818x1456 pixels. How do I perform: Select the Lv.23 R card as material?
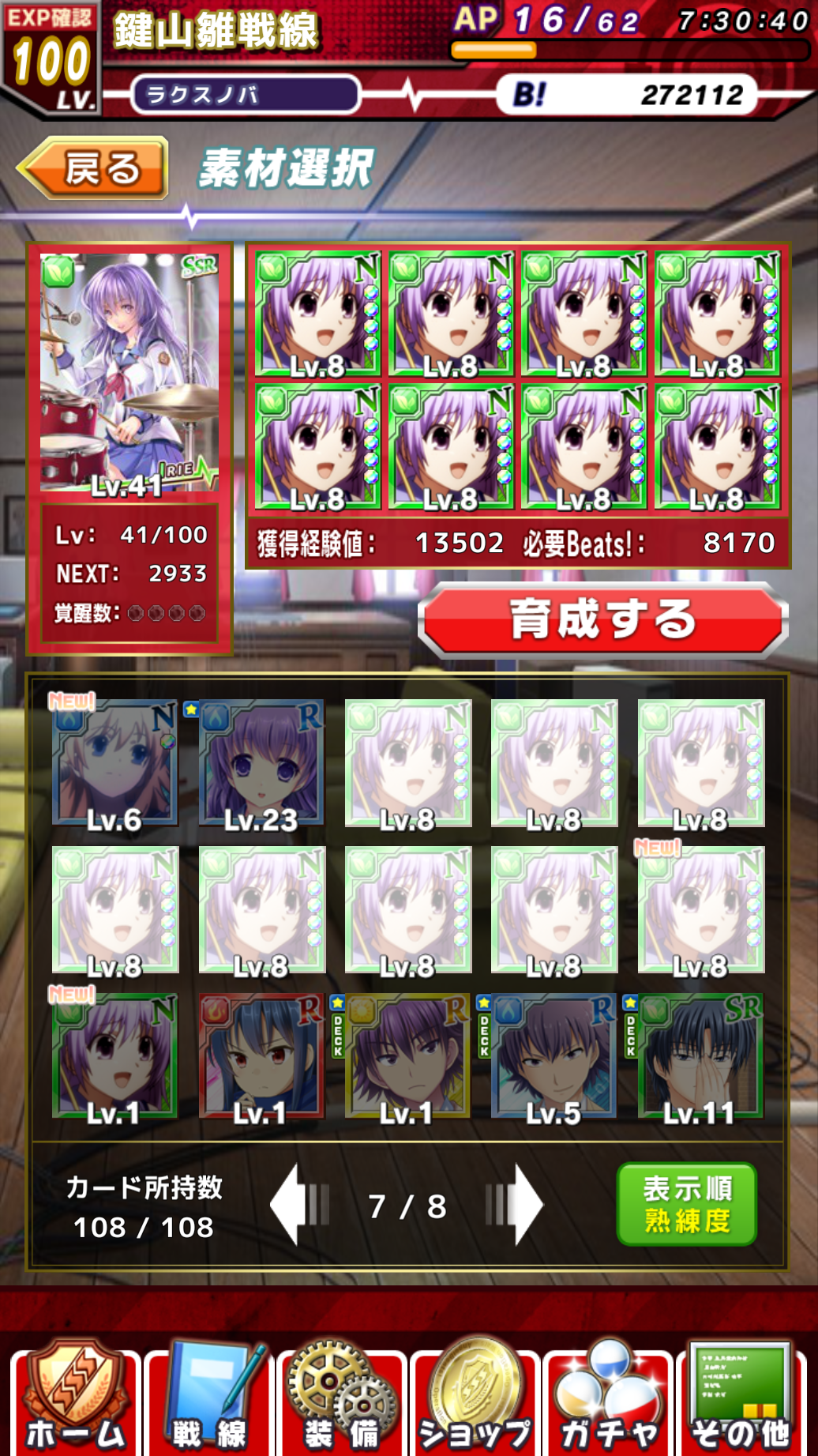[261, 762]
